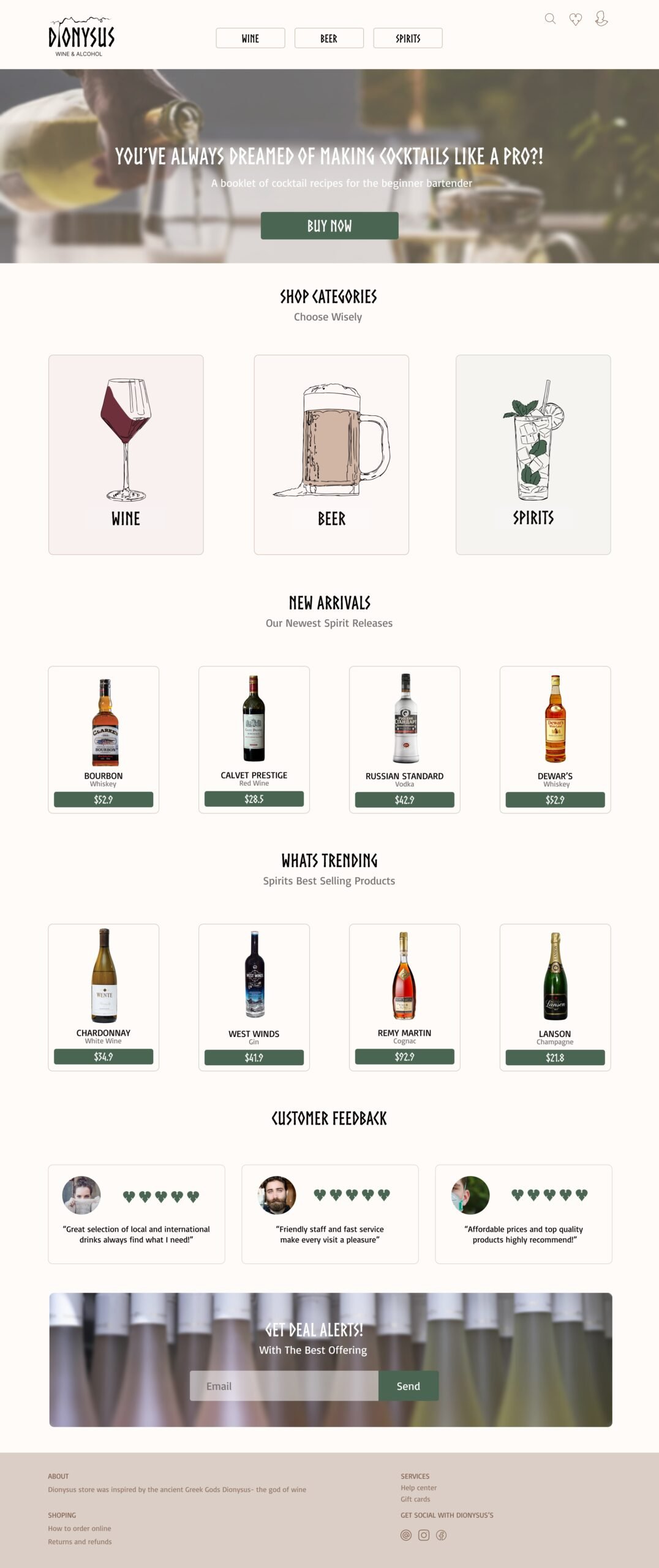Viewport: 659px width, 1568px height.
Task: Open the Help center link
Action: point(418,1487)
